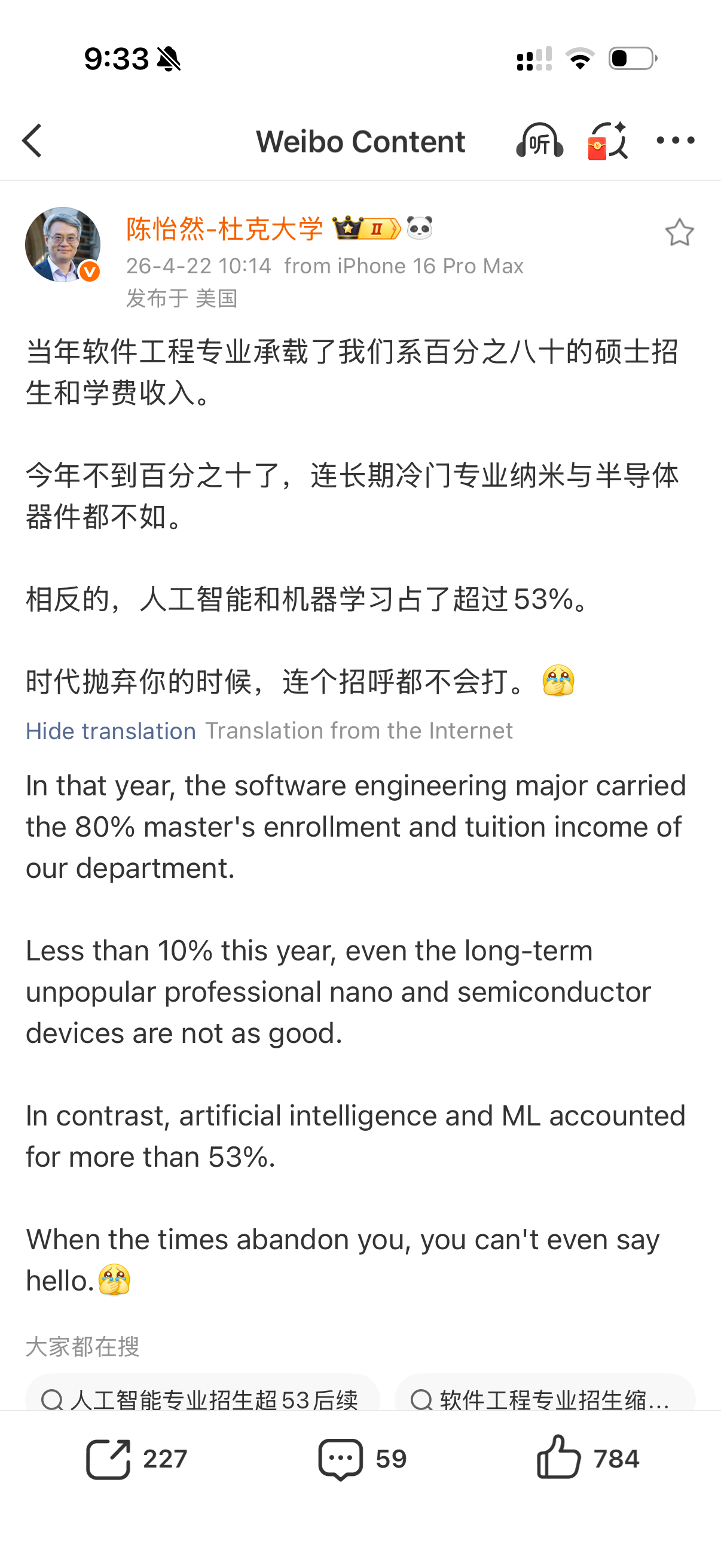This screenshot has width=721, height=1568.
Task: Repost this Weibo with 227 shares
Action: (136, 1459)
